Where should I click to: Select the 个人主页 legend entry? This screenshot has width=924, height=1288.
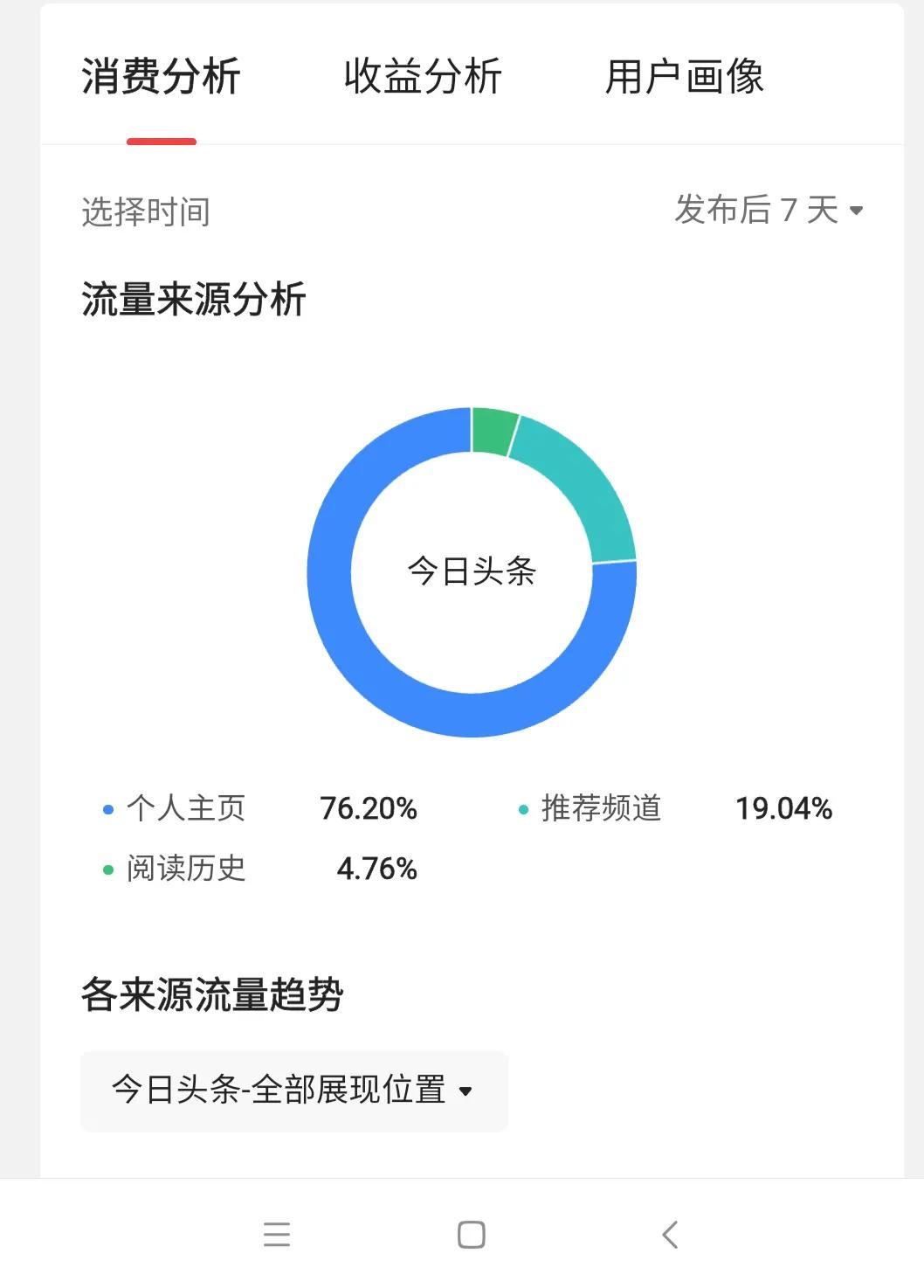click(x=189, y=809)
